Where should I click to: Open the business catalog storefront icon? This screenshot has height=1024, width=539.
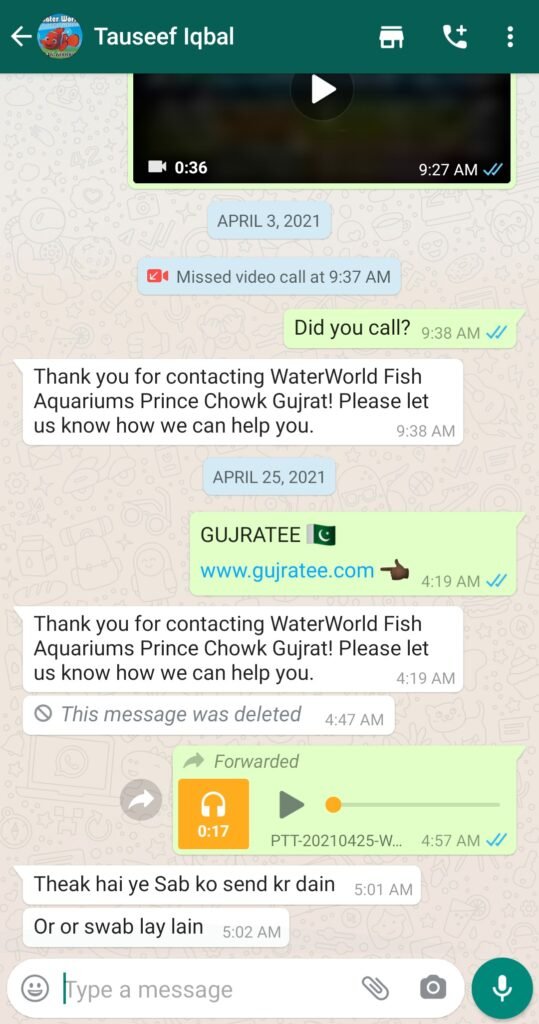pos(391,37)
